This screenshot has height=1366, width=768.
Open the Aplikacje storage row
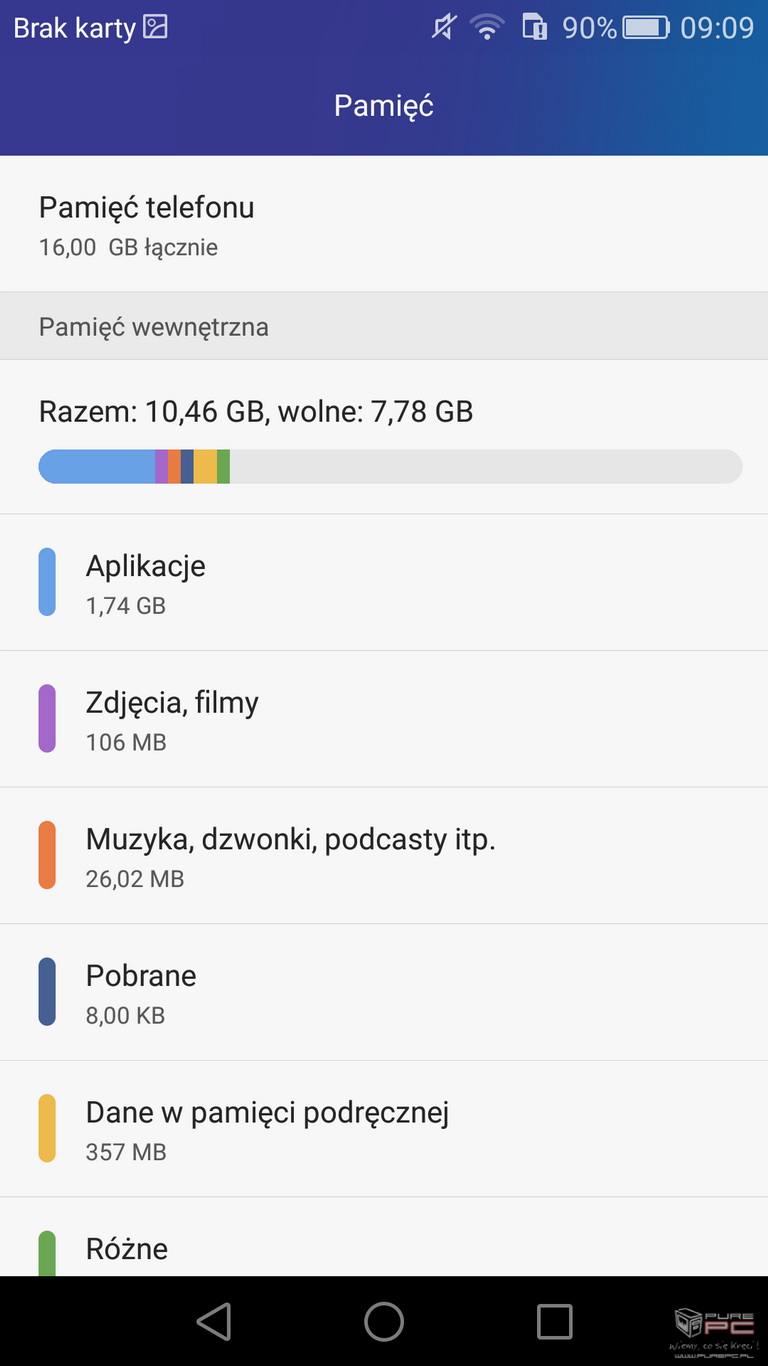point(384,582)
